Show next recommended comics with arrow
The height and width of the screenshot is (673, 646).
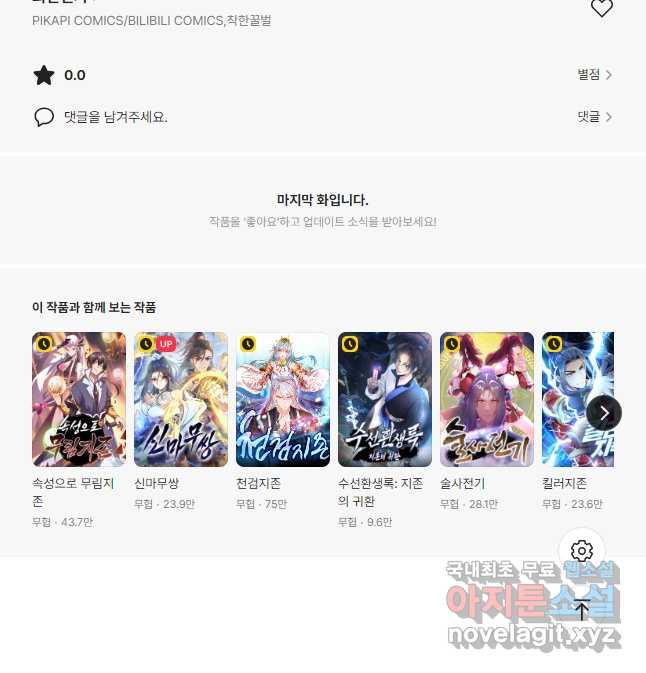[604, 412]
